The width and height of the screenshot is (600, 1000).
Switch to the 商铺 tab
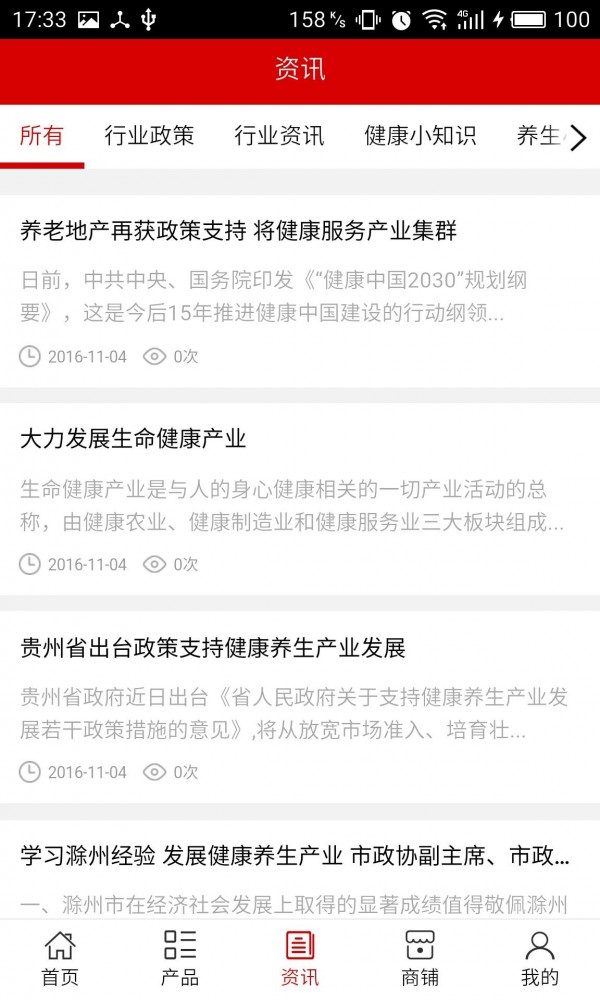[420, 958]
